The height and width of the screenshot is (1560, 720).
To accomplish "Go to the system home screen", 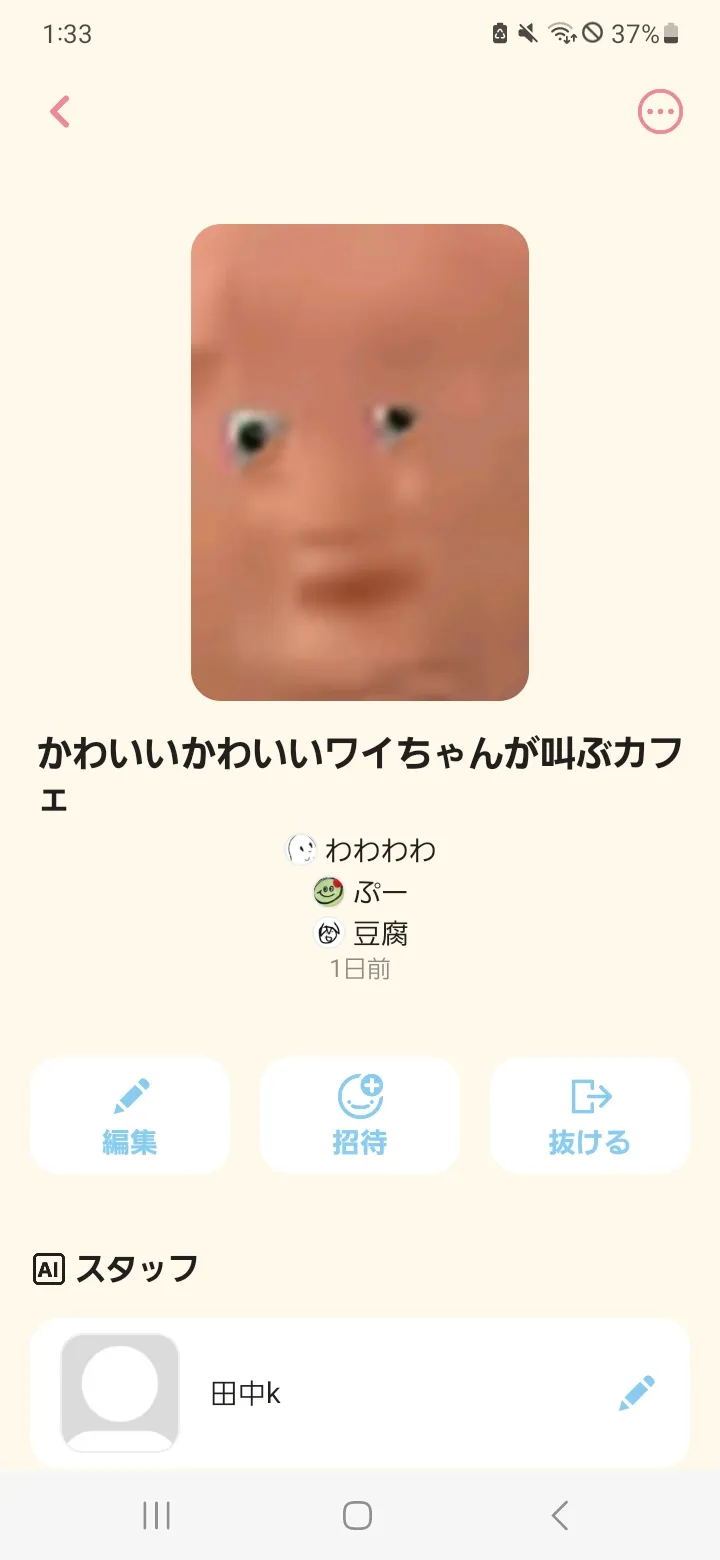I will [x=357, y=1515].
